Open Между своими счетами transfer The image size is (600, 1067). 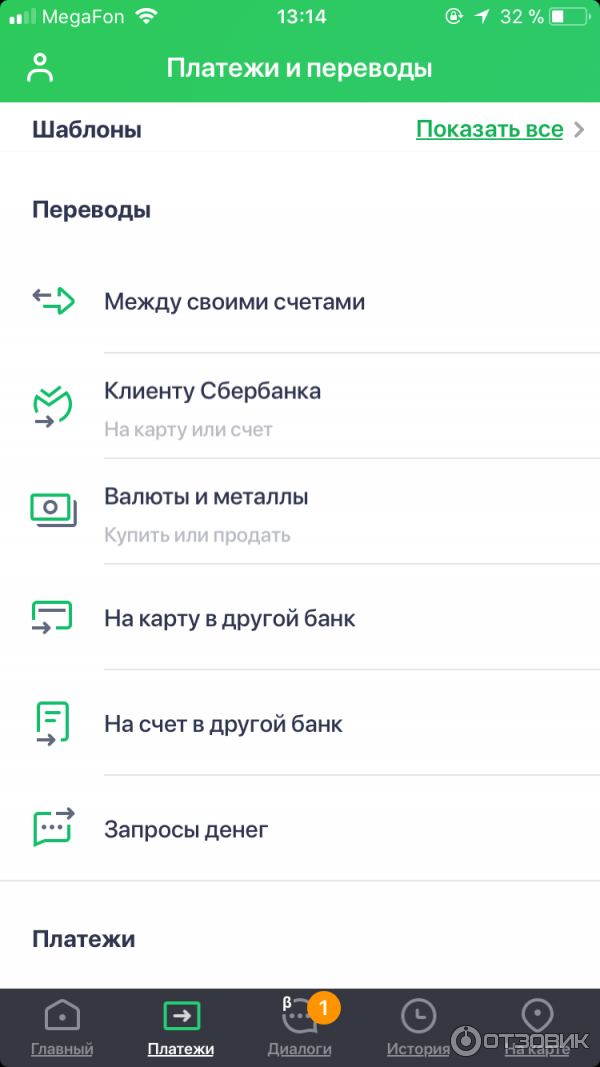coord(234,301)
